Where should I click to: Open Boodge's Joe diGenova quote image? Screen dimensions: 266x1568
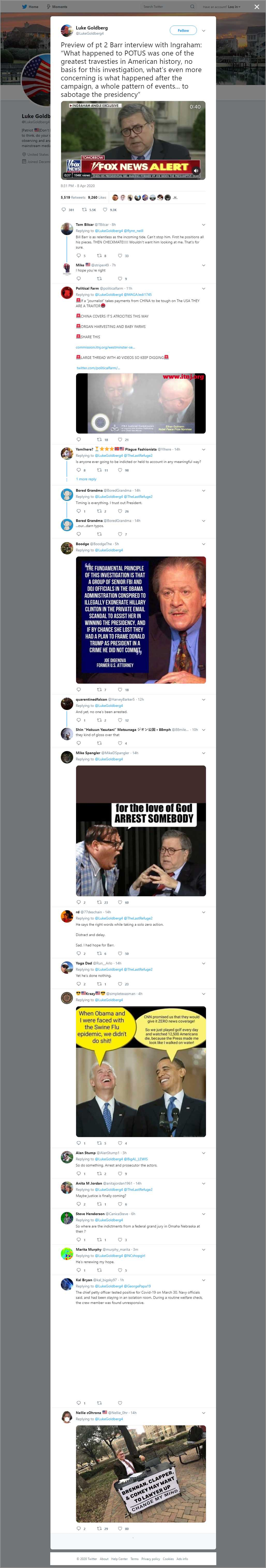140,620
